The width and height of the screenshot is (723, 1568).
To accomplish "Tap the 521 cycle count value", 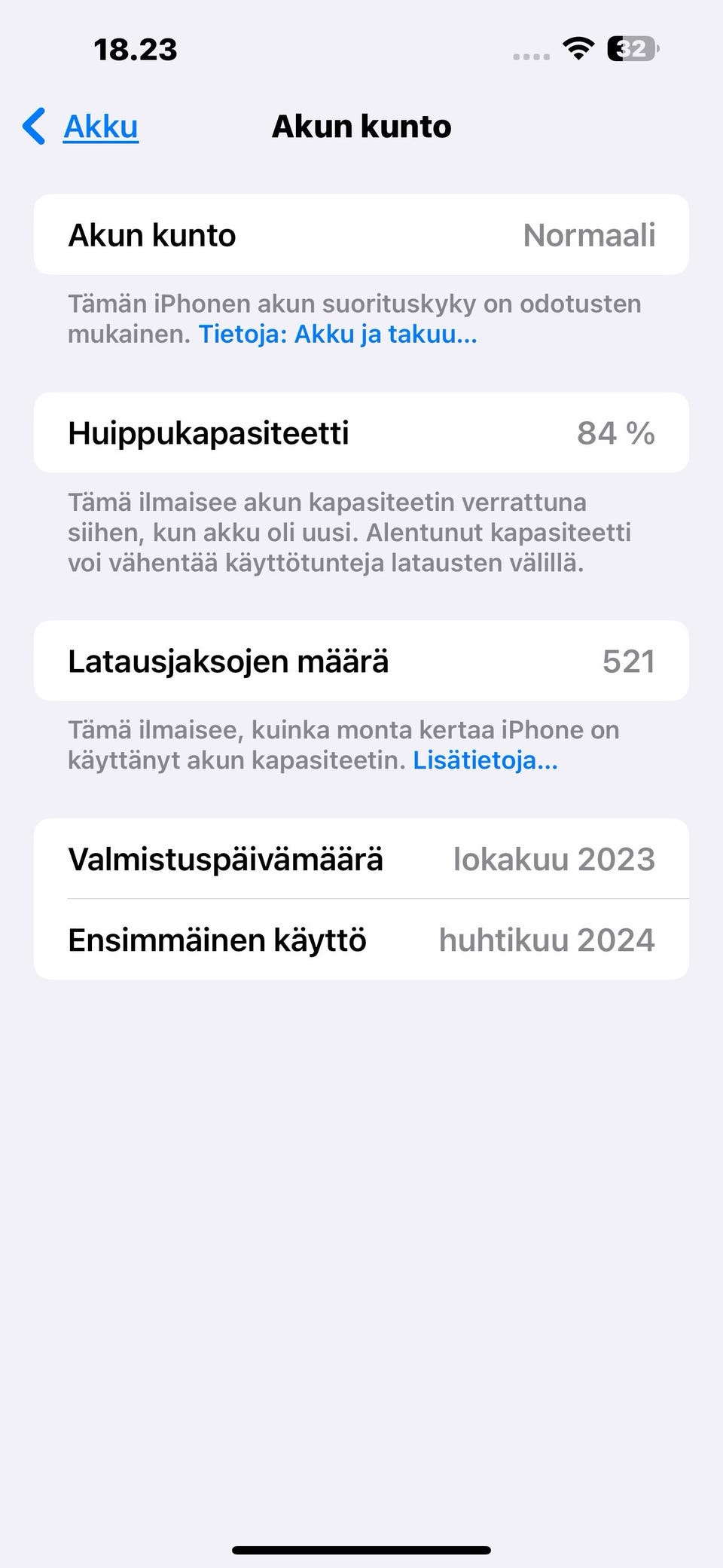I will click(629, 661).
